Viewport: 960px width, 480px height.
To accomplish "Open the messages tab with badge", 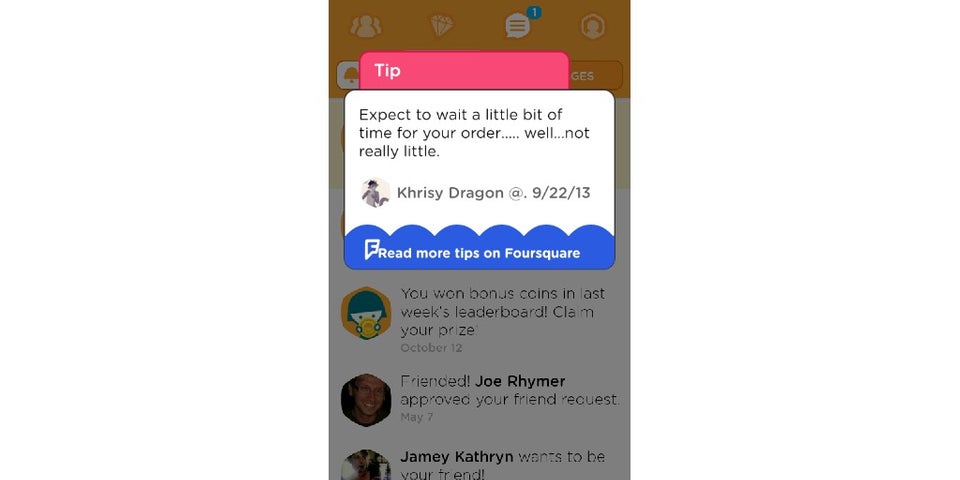I will (517, 27).
